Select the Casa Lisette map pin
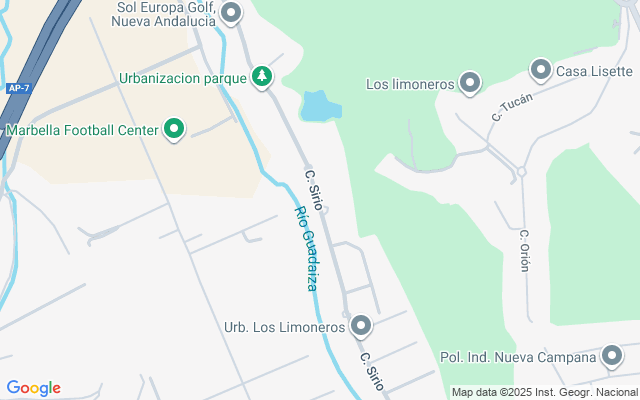 tap(541, 71)
